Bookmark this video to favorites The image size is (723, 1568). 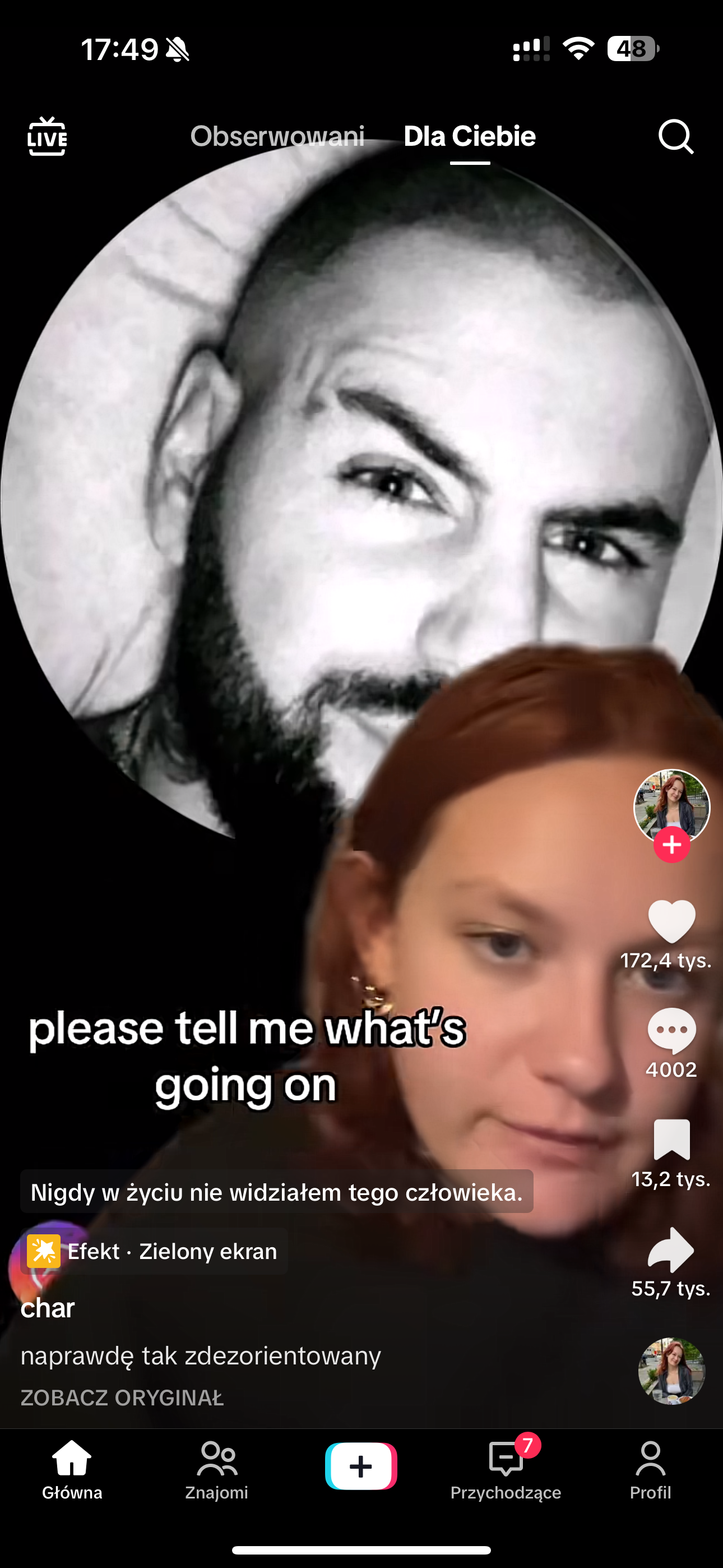pyautogui.click(x=671, y=1140)
